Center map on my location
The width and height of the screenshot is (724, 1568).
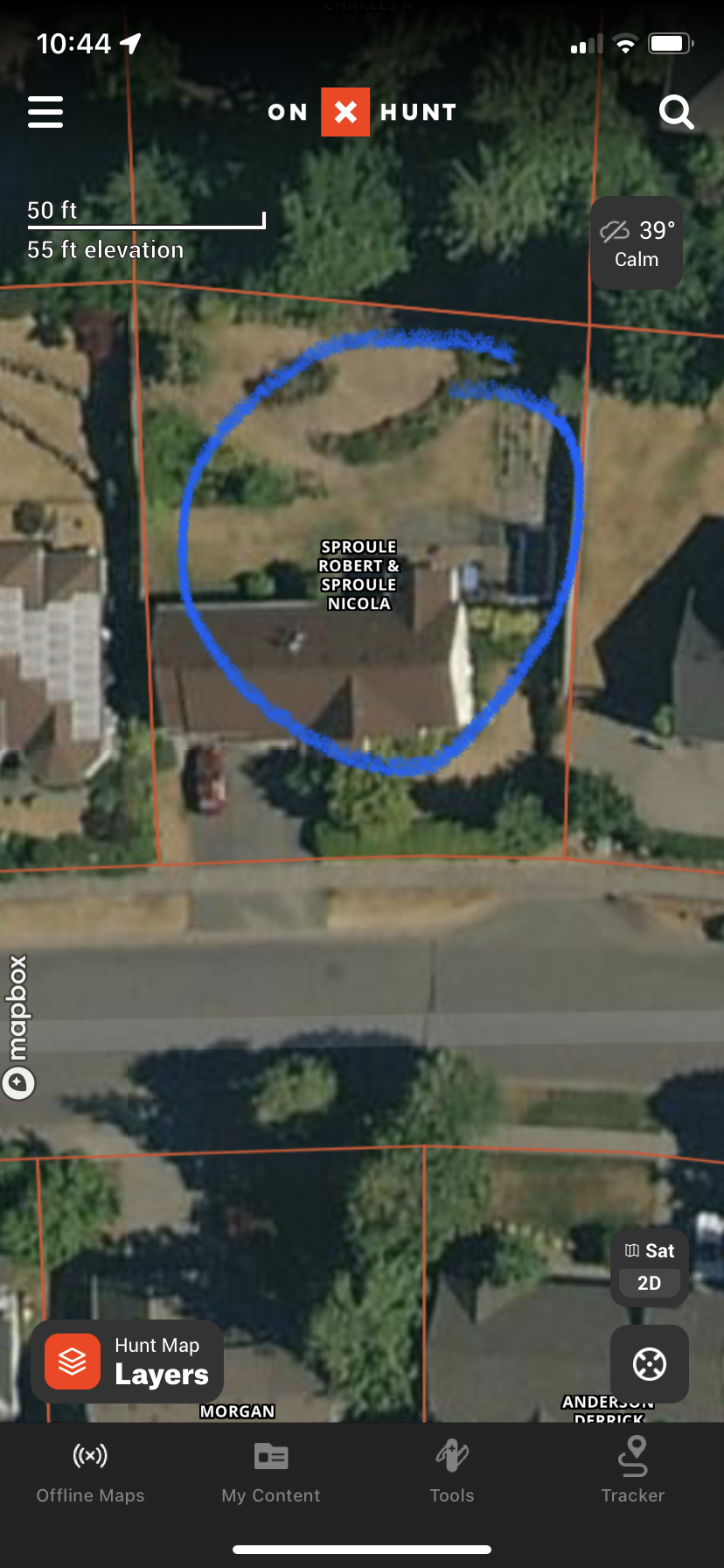point(650,1364)
